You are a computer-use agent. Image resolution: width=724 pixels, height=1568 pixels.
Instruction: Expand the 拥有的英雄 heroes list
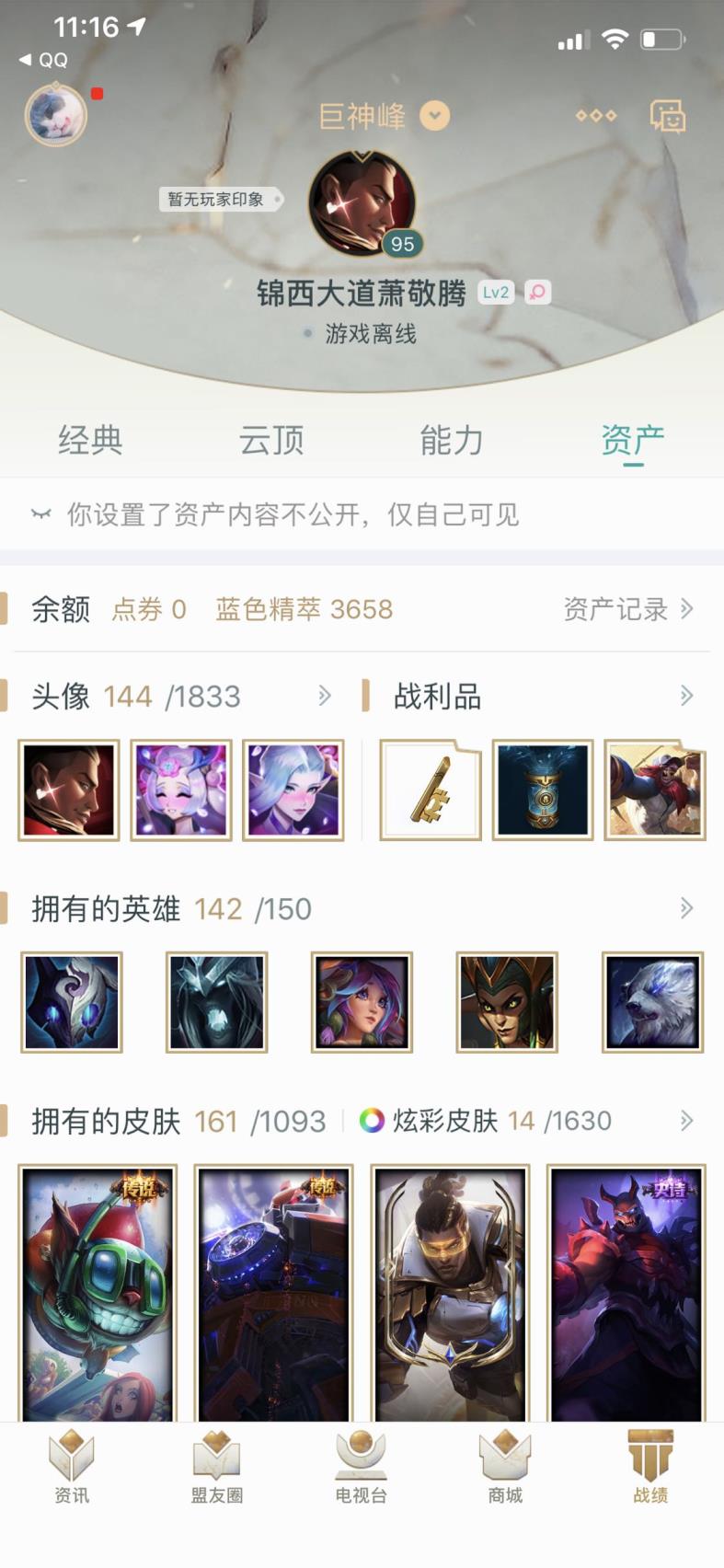tap(685, 909)
